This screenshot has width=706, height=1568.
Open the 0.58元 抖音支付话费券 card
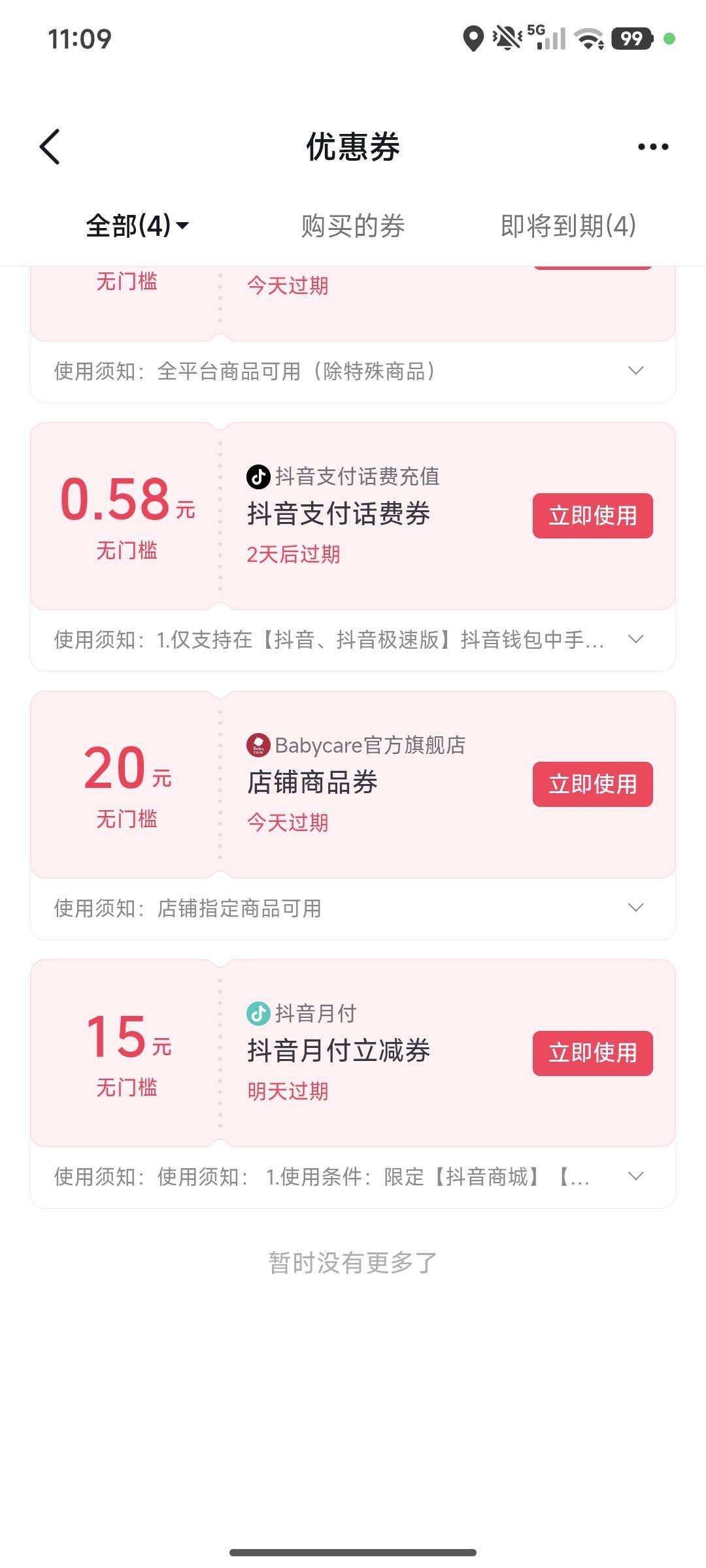click(353, 516)
